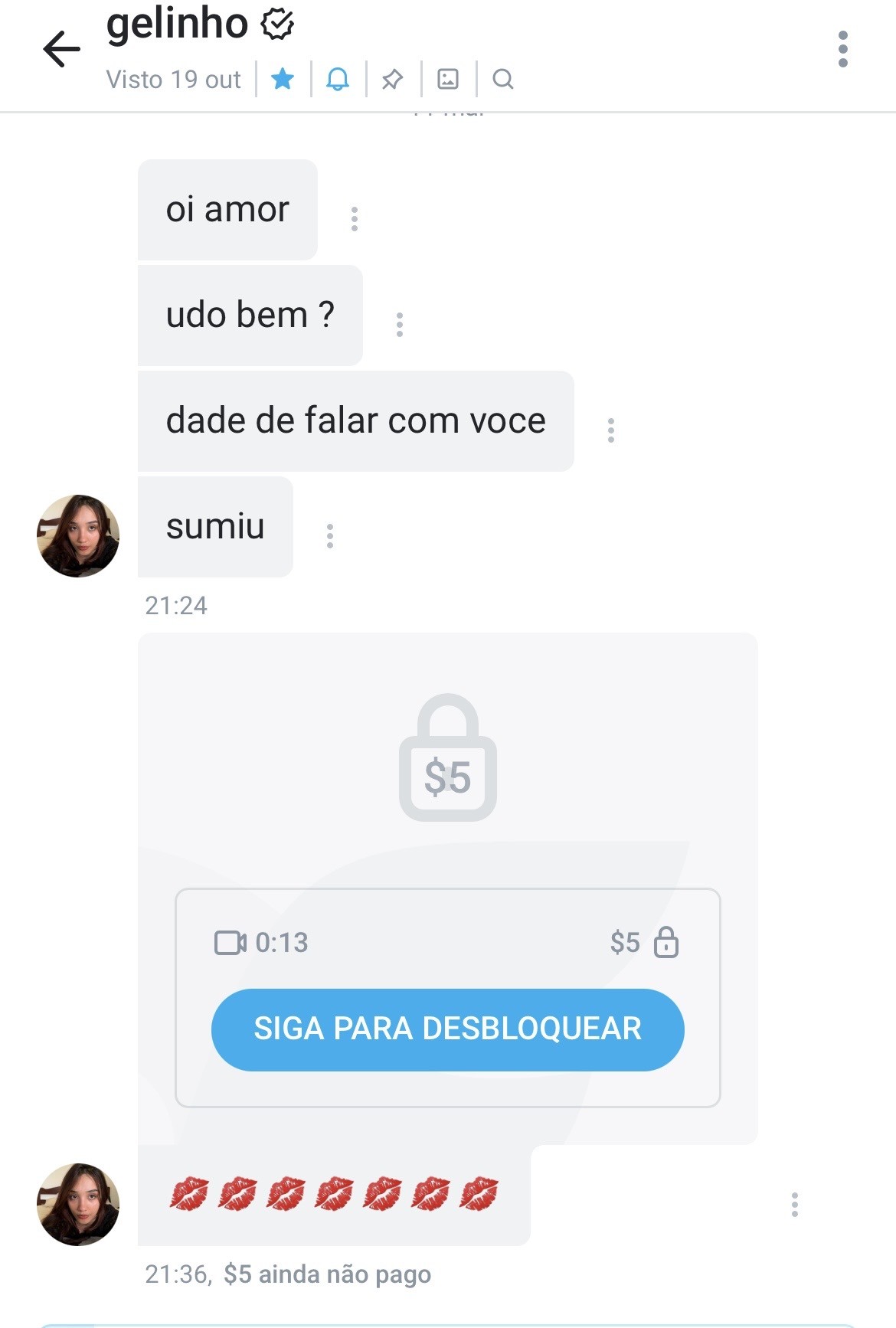Tap the pin icon in header
The width and height of the screenshot is (896, 1328).
tap(393, 79)
